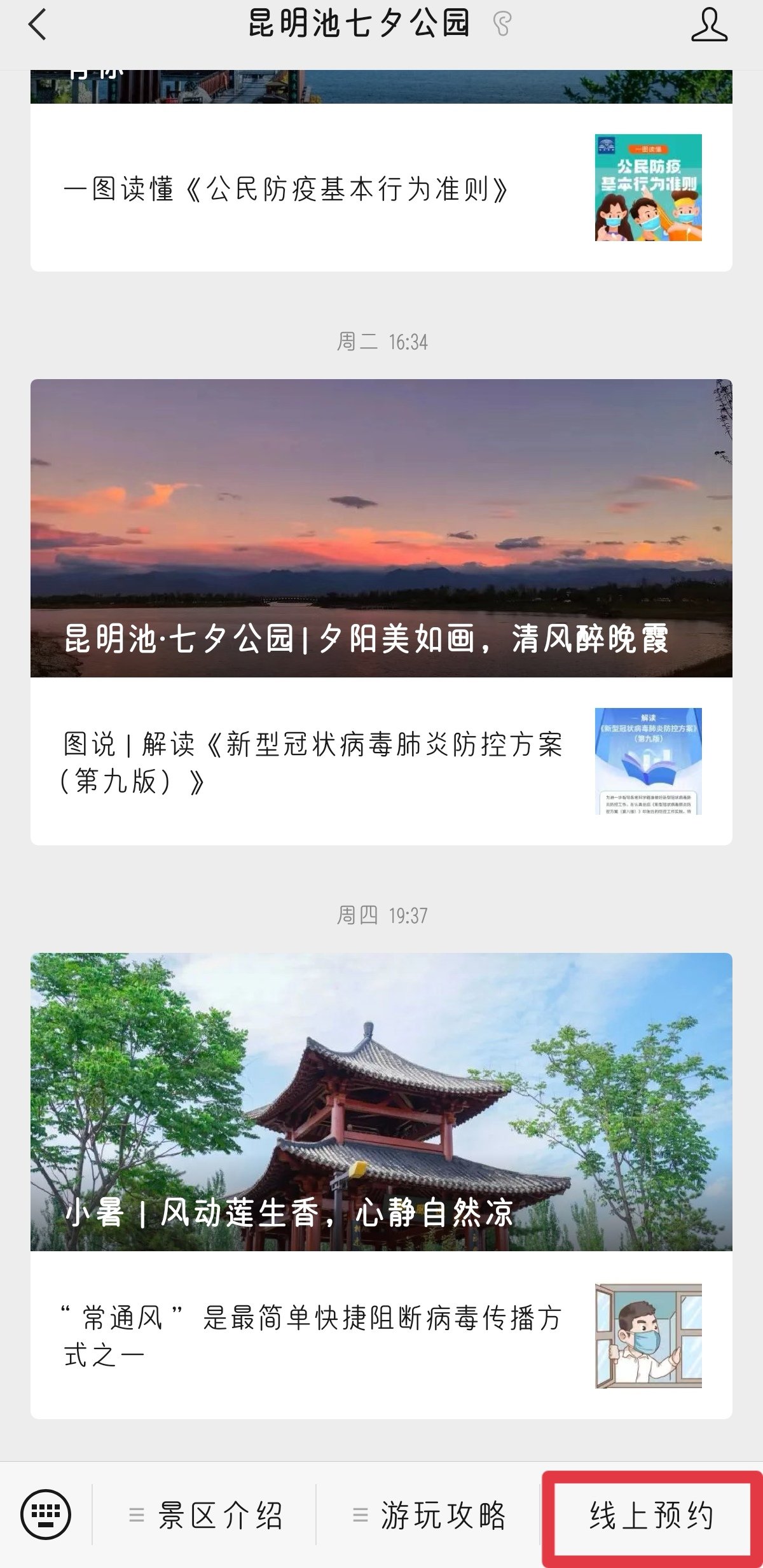The height and width of the screenshot is (1568, 763).
Task: Open the 夕阳美如画，清风醉晚霞 article card
Action: click(x=381, y=528)
